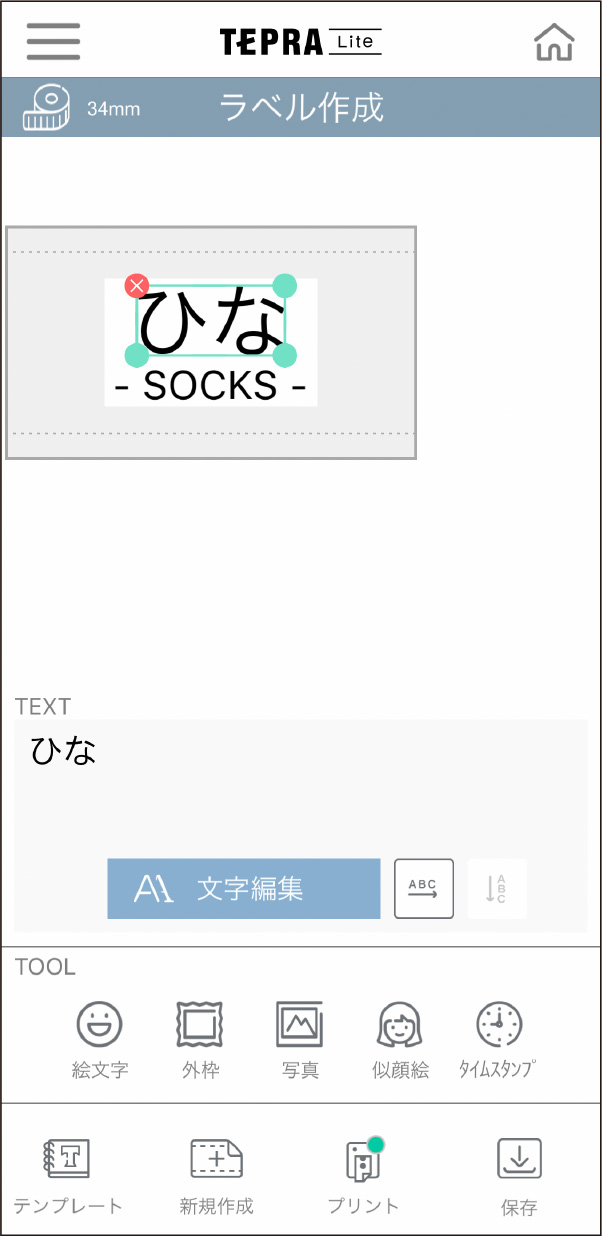The image size is (602, 1236).
Task: Open 文字編集 text editing
Action: click(244, 888)
